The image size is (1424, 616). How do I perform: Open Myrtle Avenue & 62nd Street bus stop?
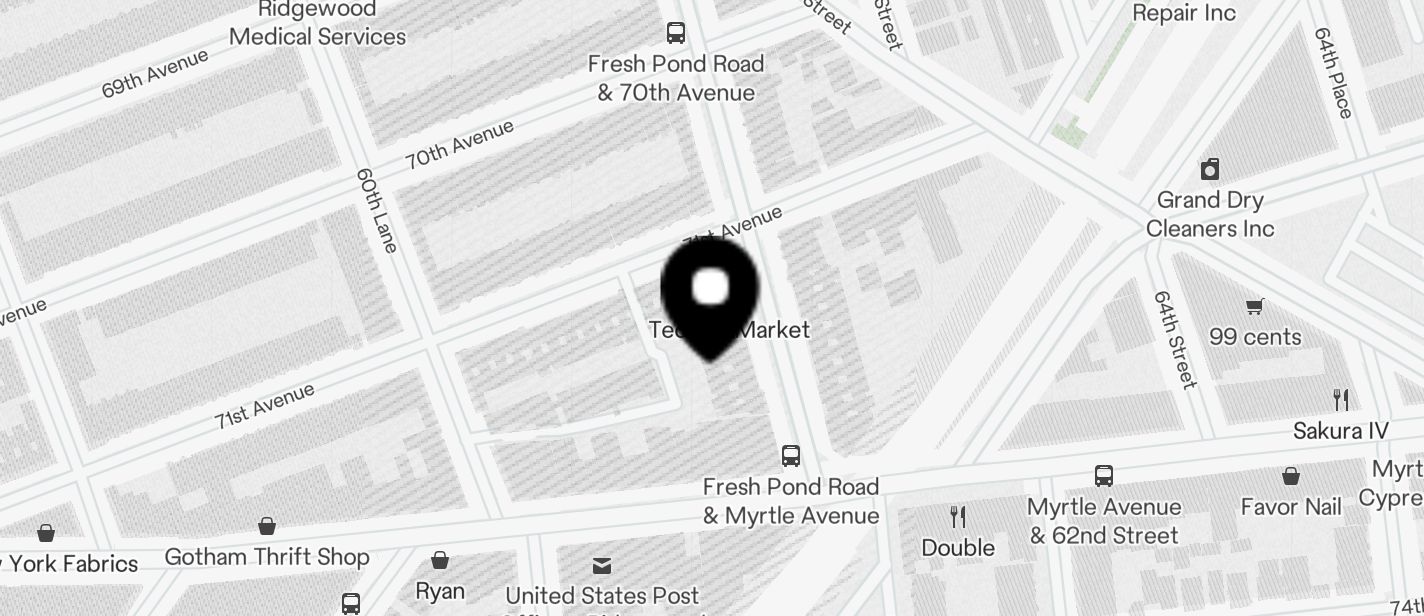tap(1104, 476)
